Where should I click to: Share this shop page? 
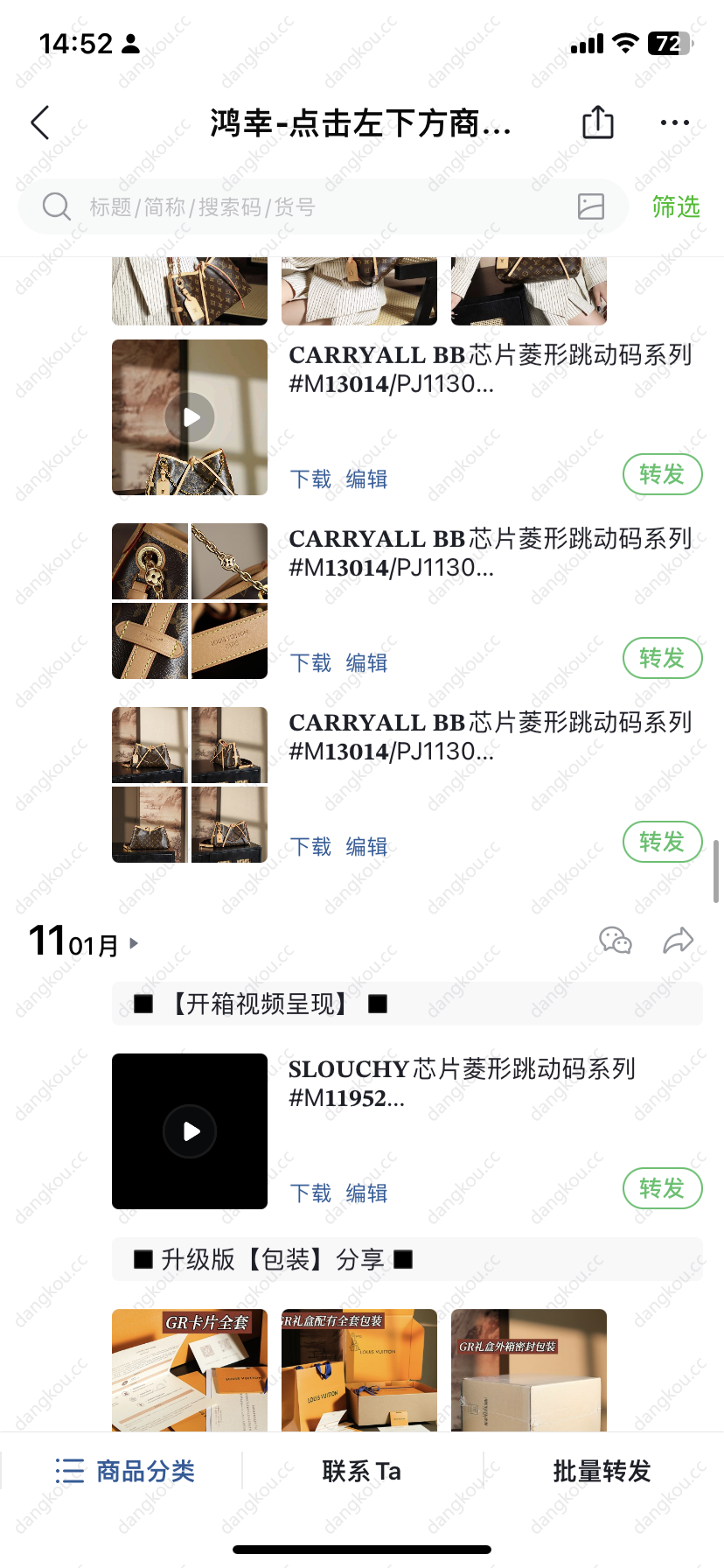(x=598, y=122)
